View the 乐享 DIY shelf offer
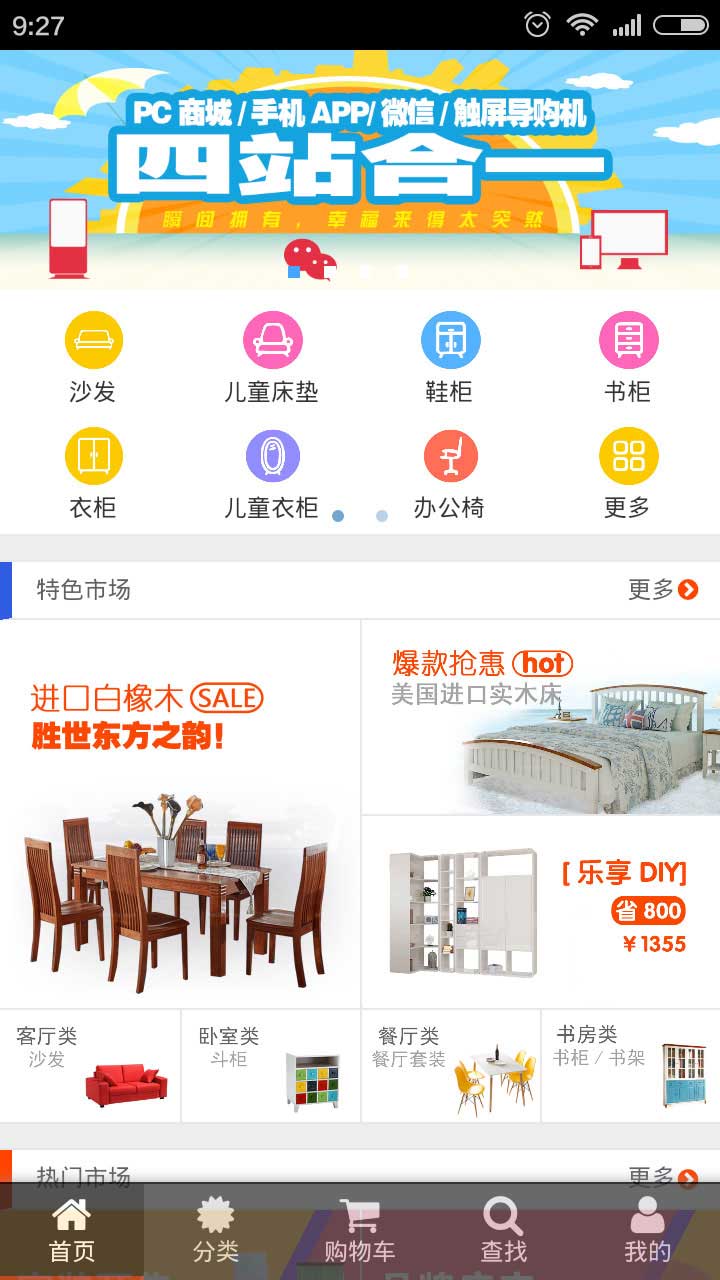The image size is (720, 1280). click(x=540, y=912)
